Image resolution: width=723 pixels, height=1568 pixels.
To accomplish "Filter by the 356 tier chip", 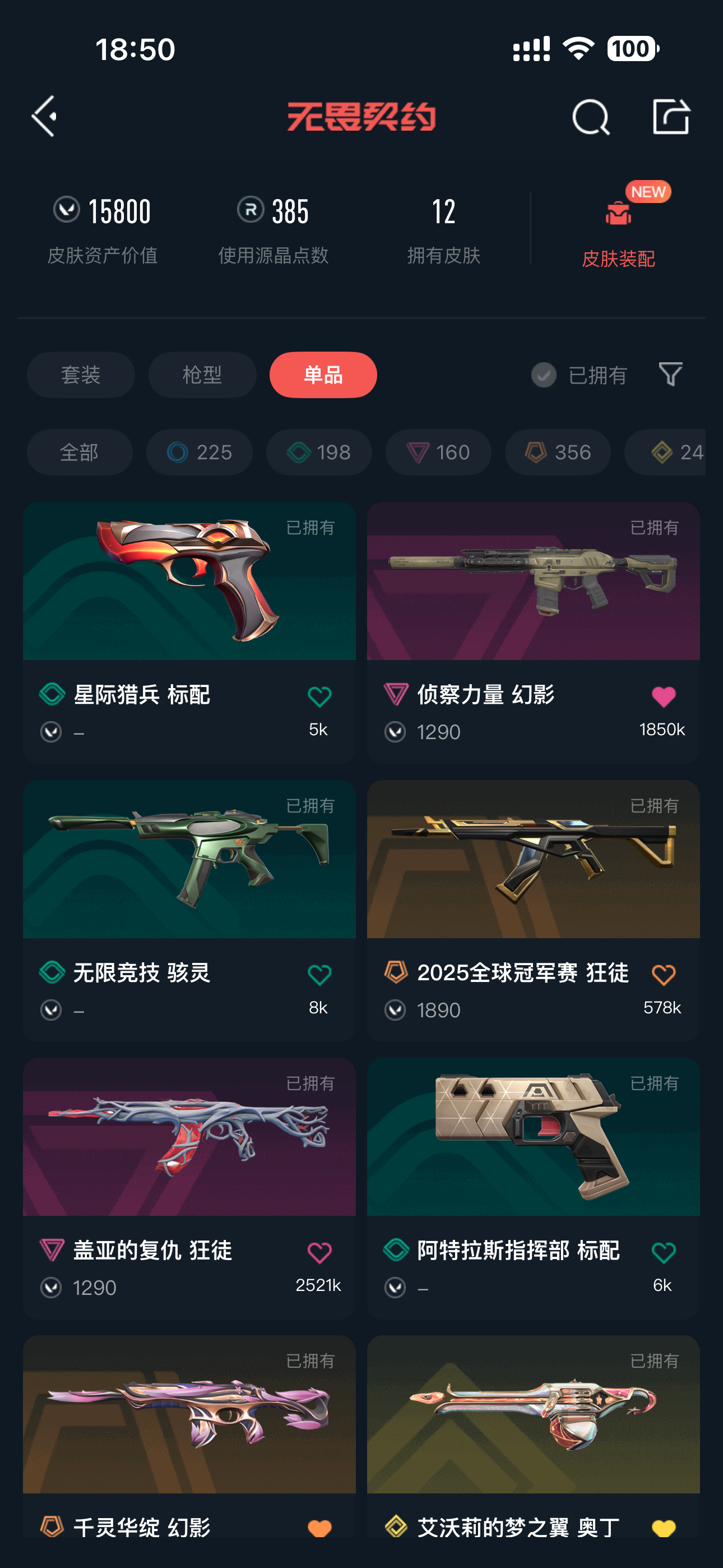I will pyautogui.click(x=558, y=452).
